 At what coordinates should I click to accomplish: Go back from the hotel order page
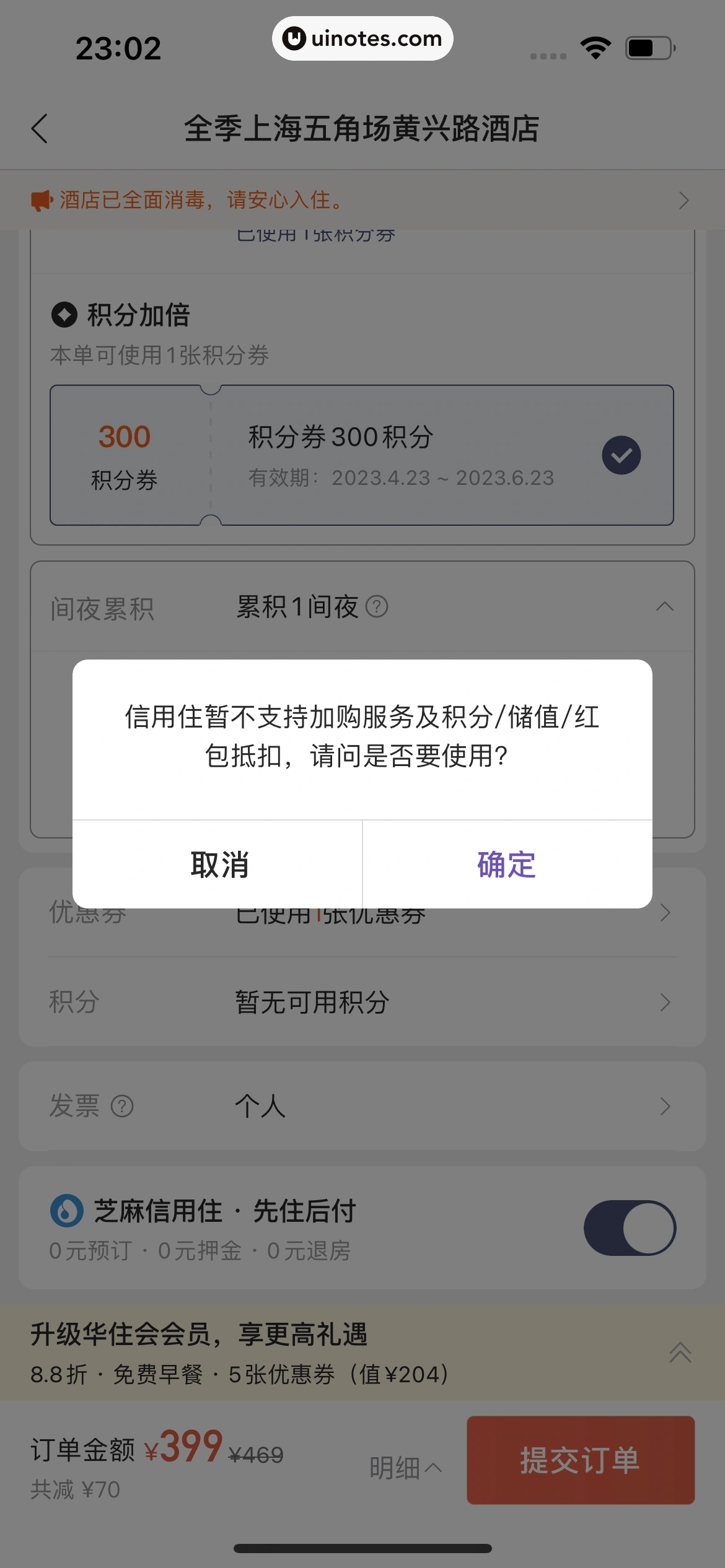point(40,129)
